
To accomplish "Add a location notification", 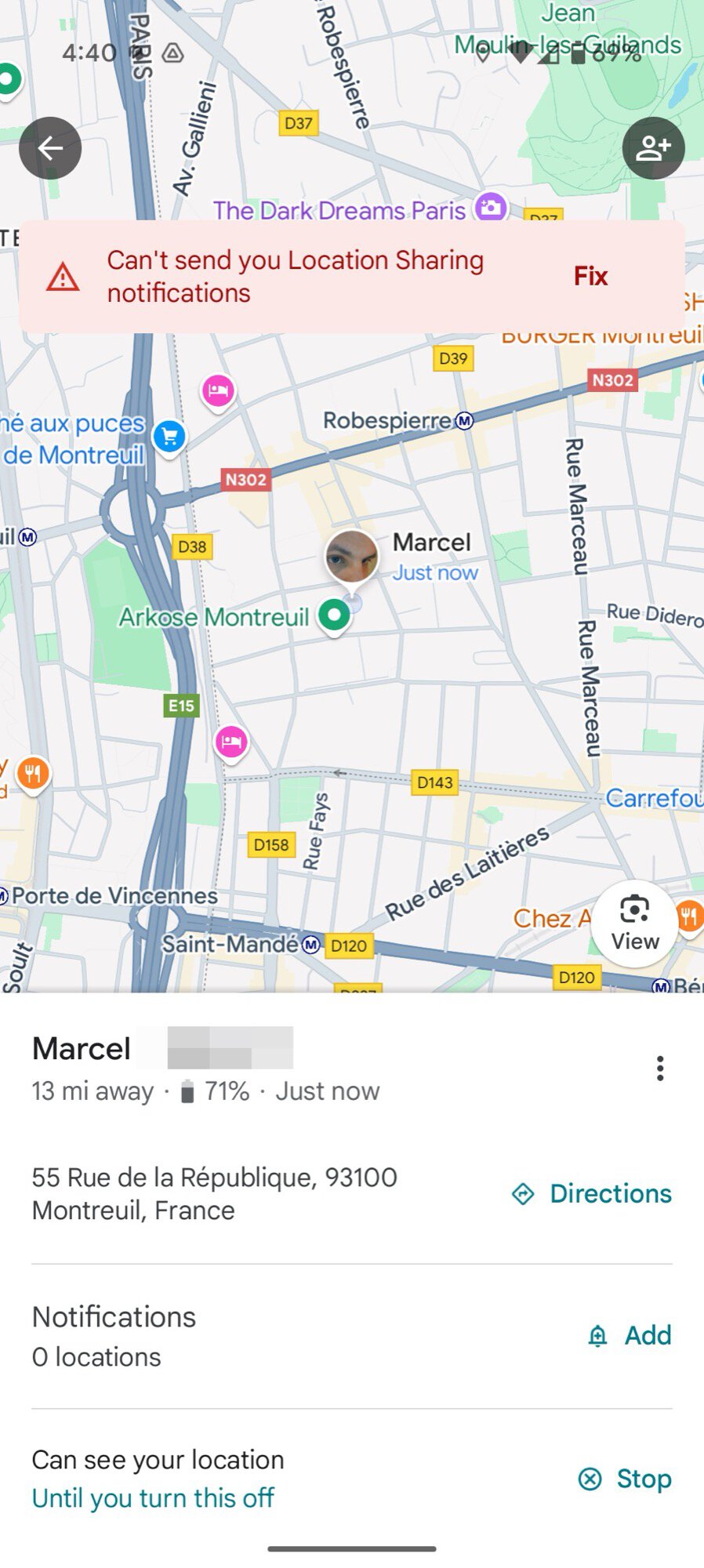I will 630,1335.
